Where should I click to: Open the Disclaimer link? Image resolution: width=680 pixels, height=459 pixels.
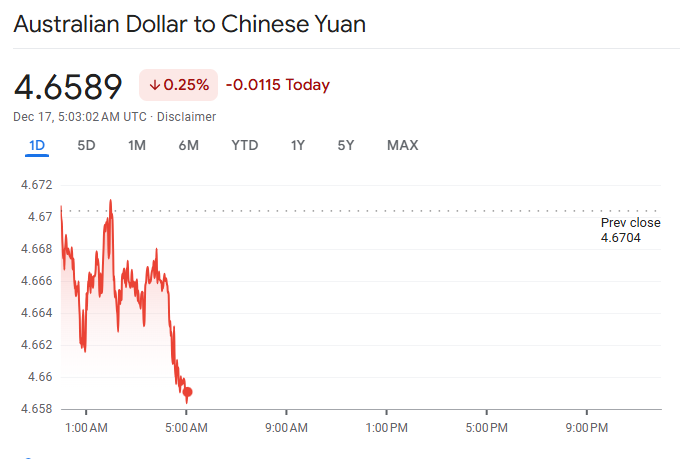[x=186, y=117]
